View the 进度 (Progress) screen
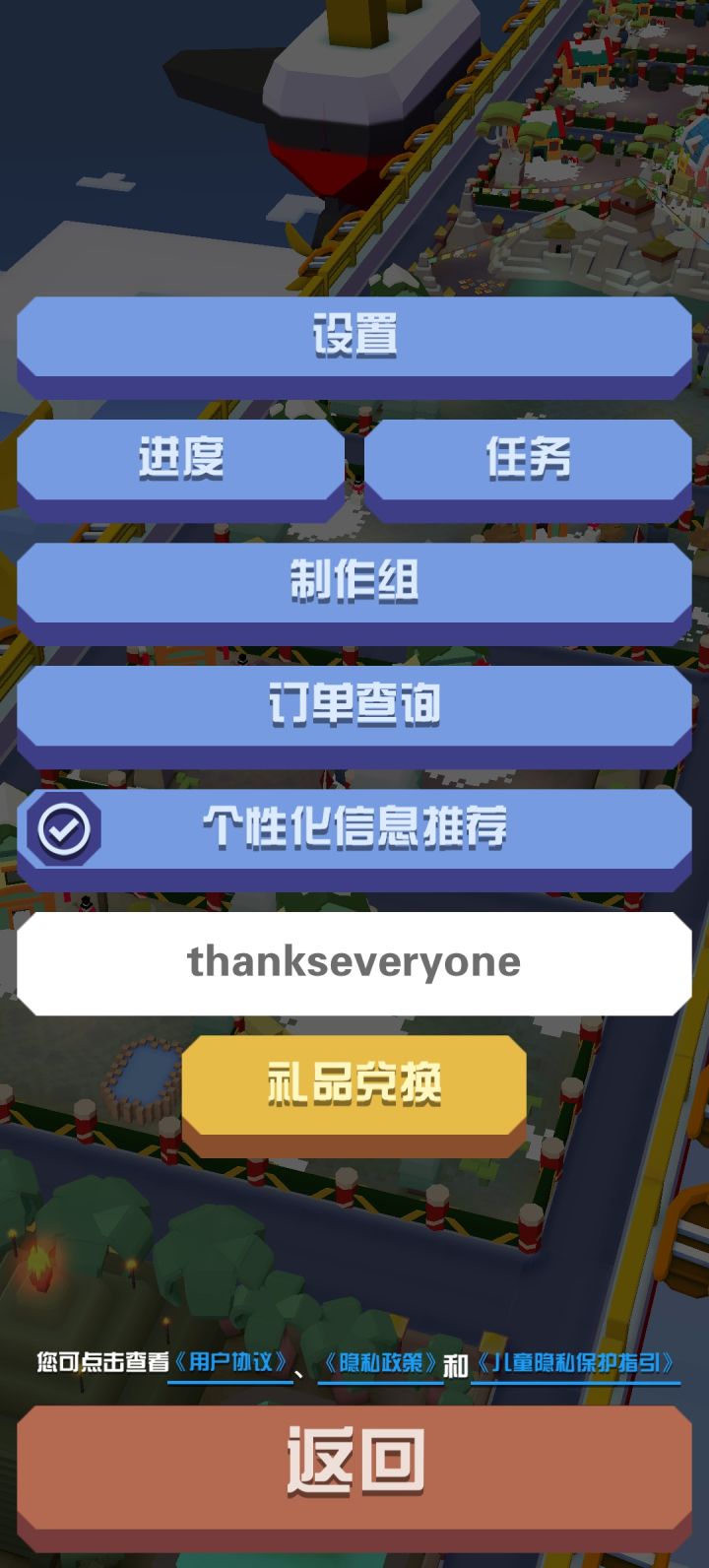Screen dimensions: 709x1568 tap(180, 460)
